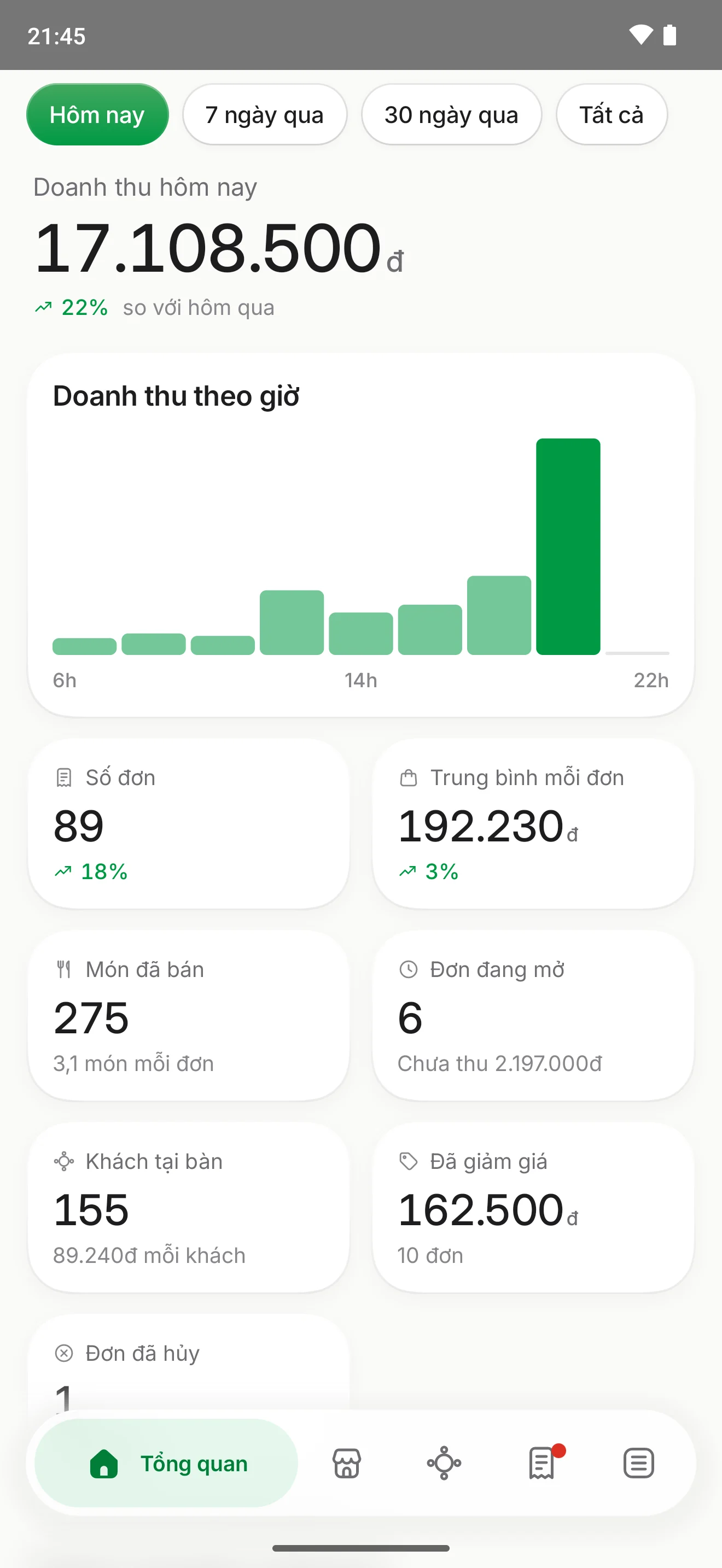The width and height of the screenshot is (722, 1568).
Task: Switch to 7 ngày qua range
Action: coord(265,114)
